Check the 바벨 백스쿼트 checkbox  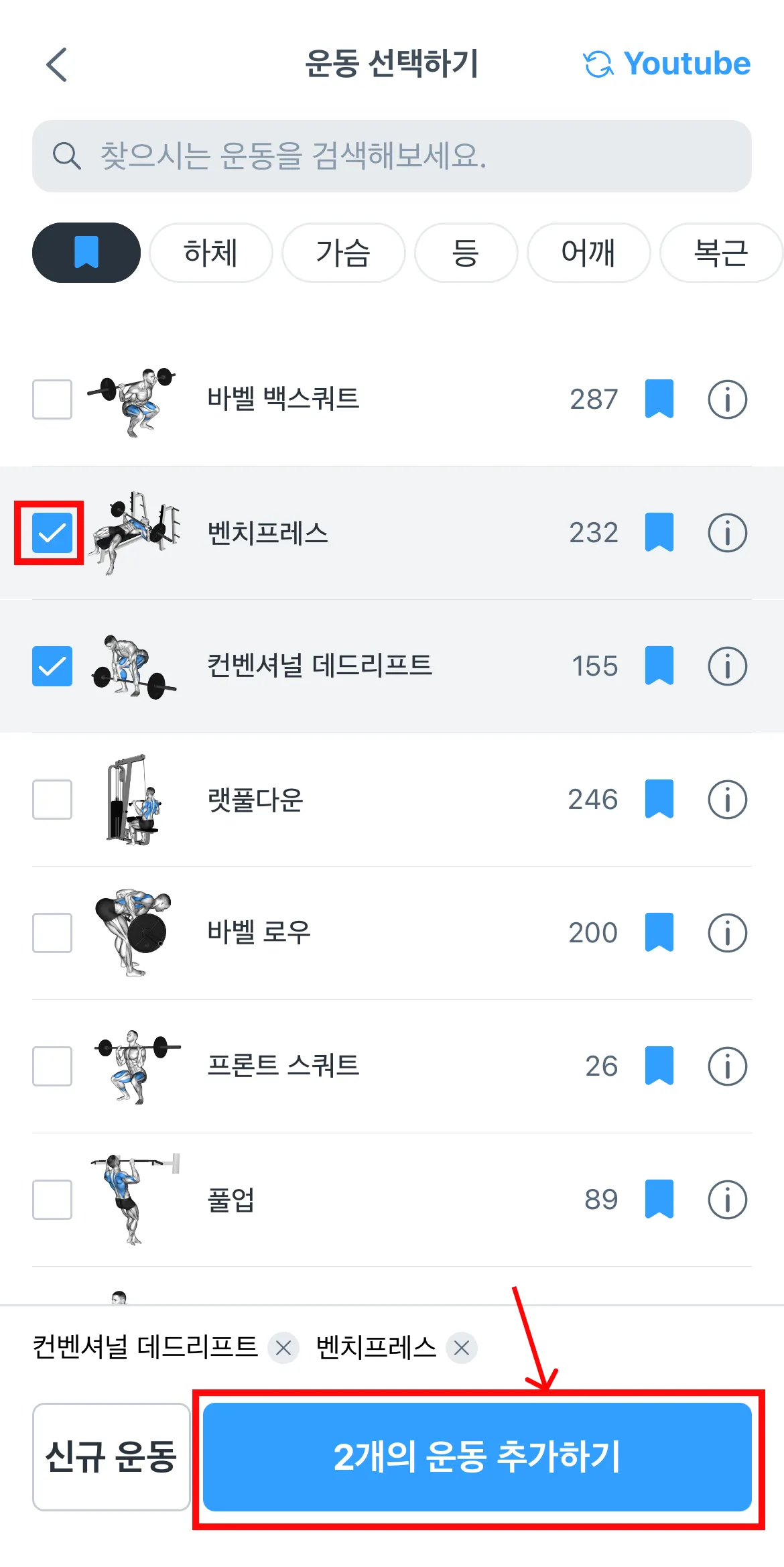click(x=52, y=399)
